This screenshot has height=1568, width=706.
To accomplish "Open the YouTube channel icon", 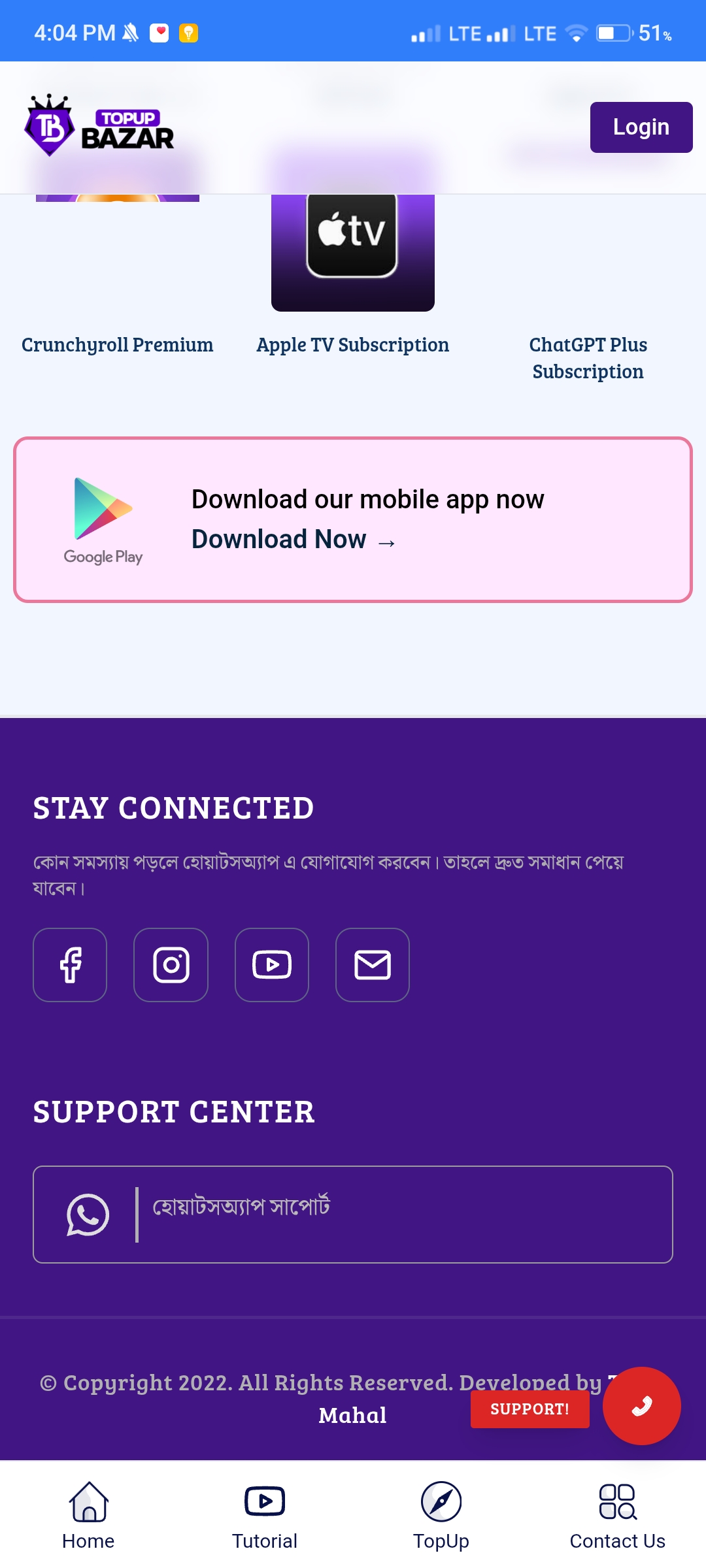I will pyautogui.click(x=272, y=965).
